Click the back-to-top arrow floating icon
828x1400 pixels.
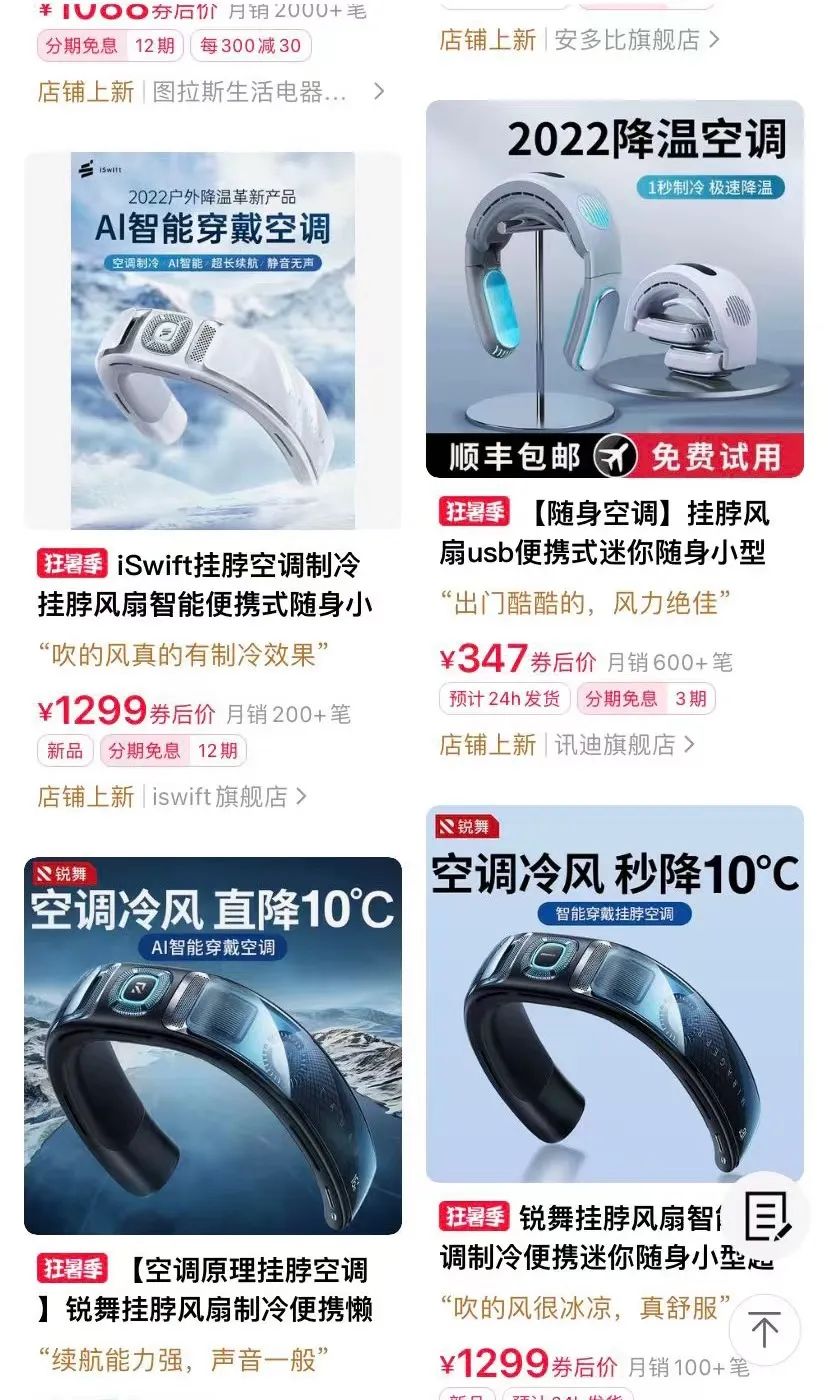(x=765, y=1331)
